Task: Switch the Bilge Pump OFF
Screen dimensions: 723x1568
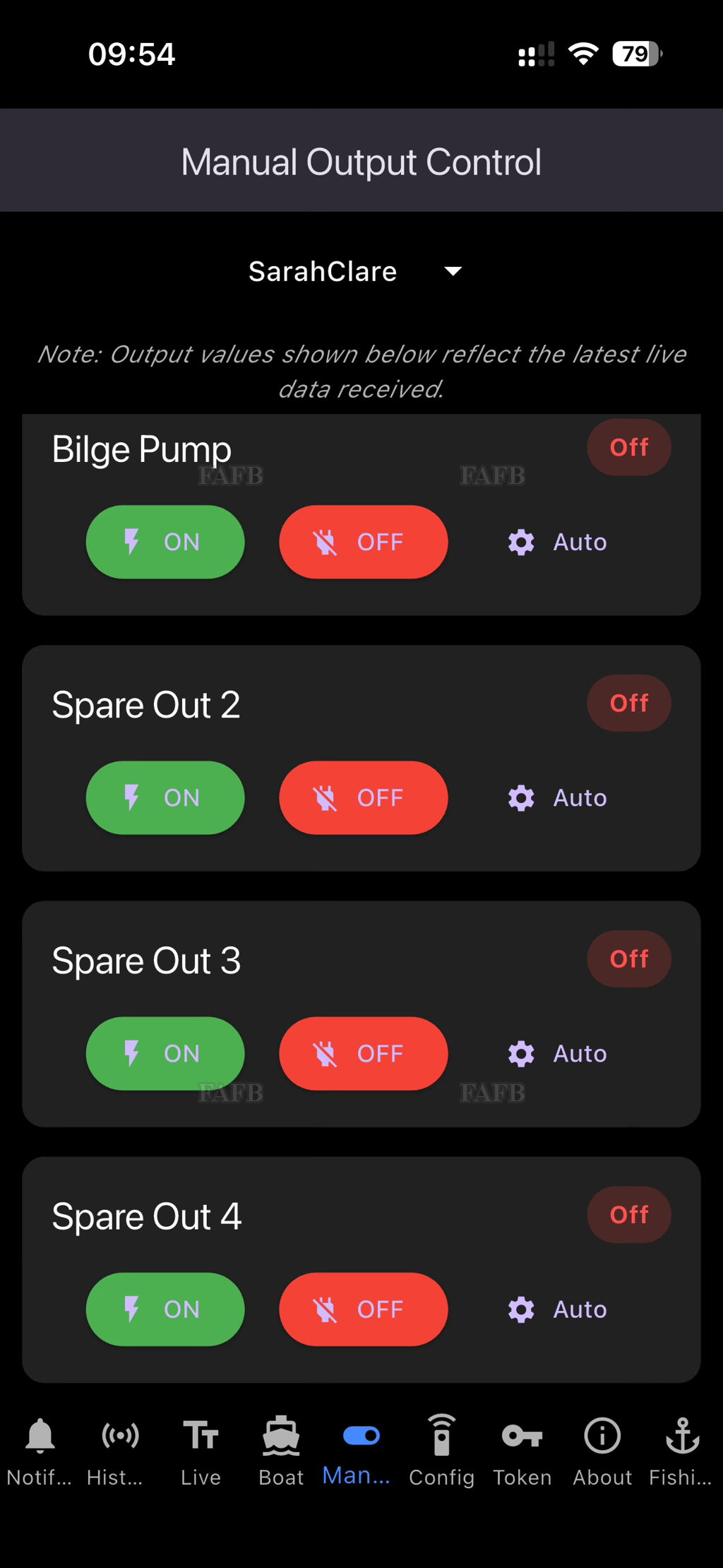Action: pos(363,542)
